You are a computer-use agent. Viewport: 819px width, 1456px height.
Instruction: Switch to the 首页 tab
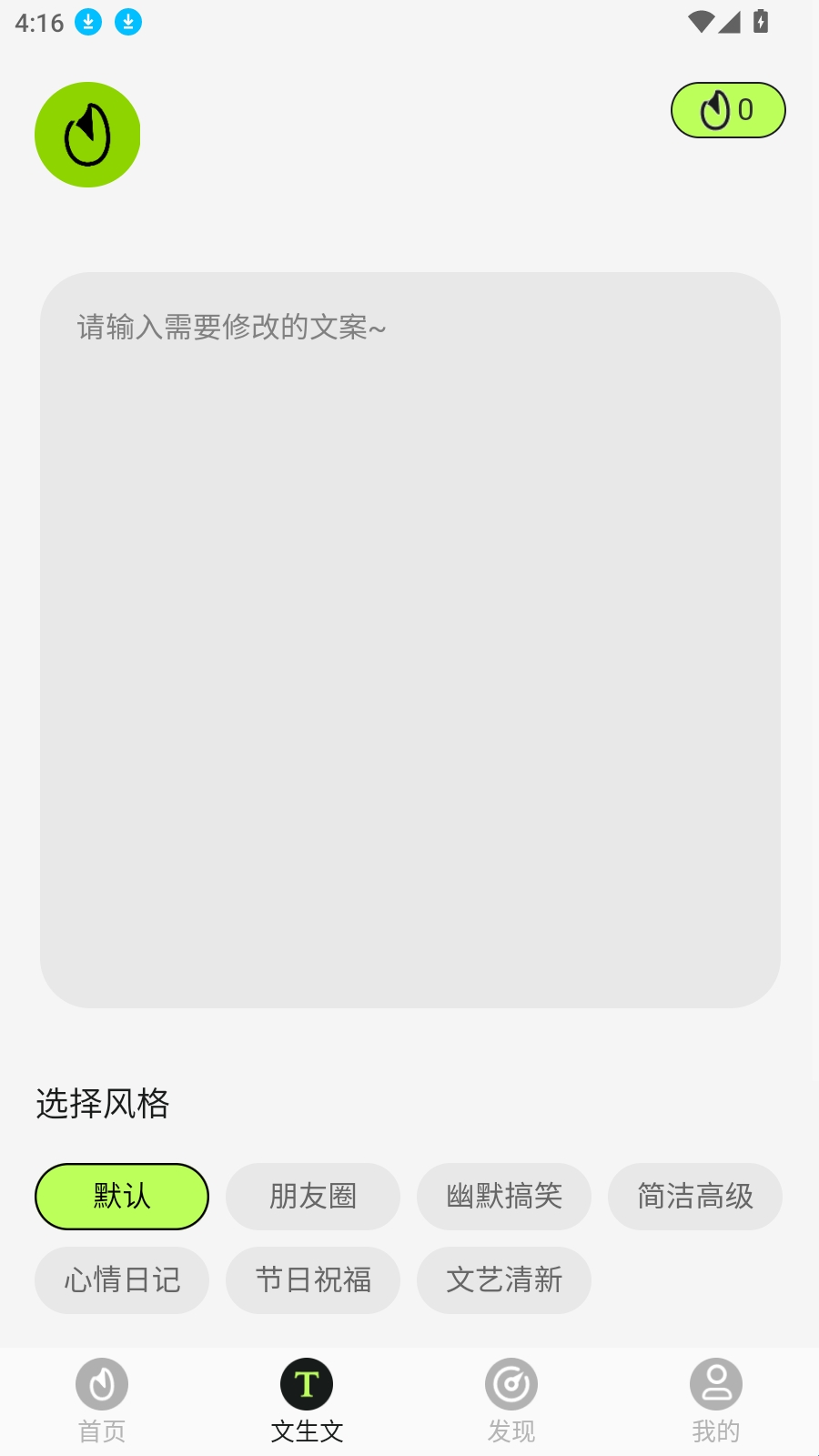click(x=102, y=1401)
